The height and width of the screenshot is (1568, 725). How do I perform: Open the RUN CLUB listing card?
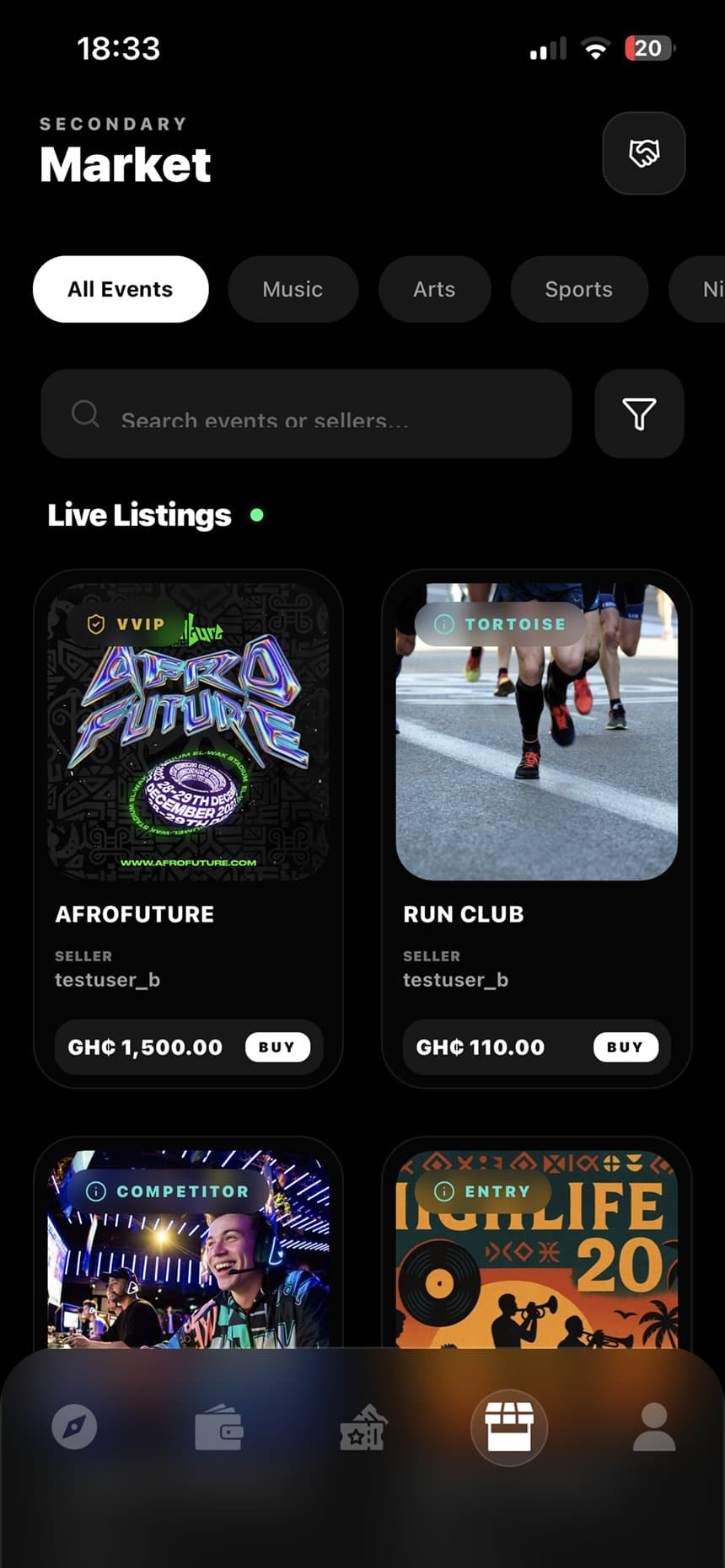pyautogui.click(x=536, y=828)
